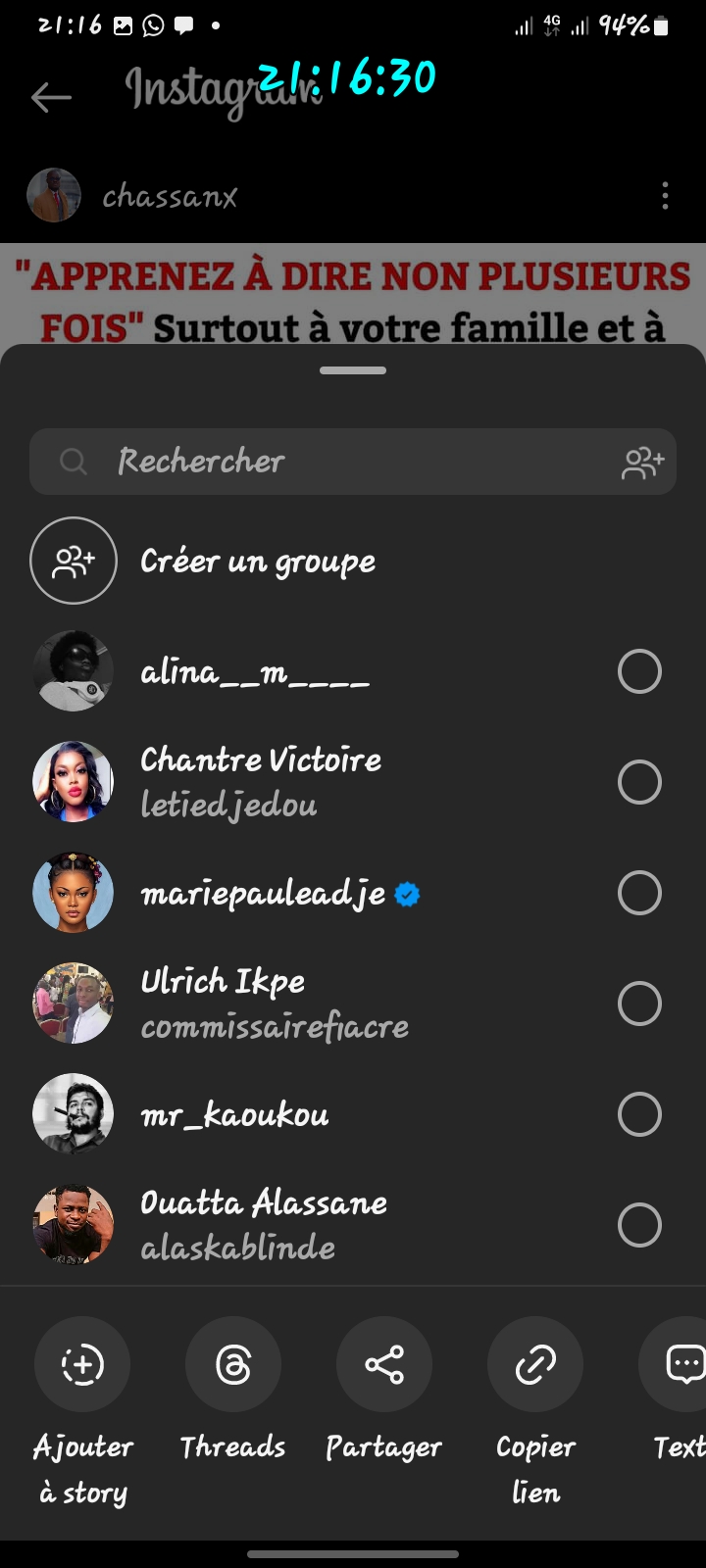Select Ouatta Alassane as recipient
Image resolution: width=706 pixels, height=1568 pixels.
pos(639,1226)
